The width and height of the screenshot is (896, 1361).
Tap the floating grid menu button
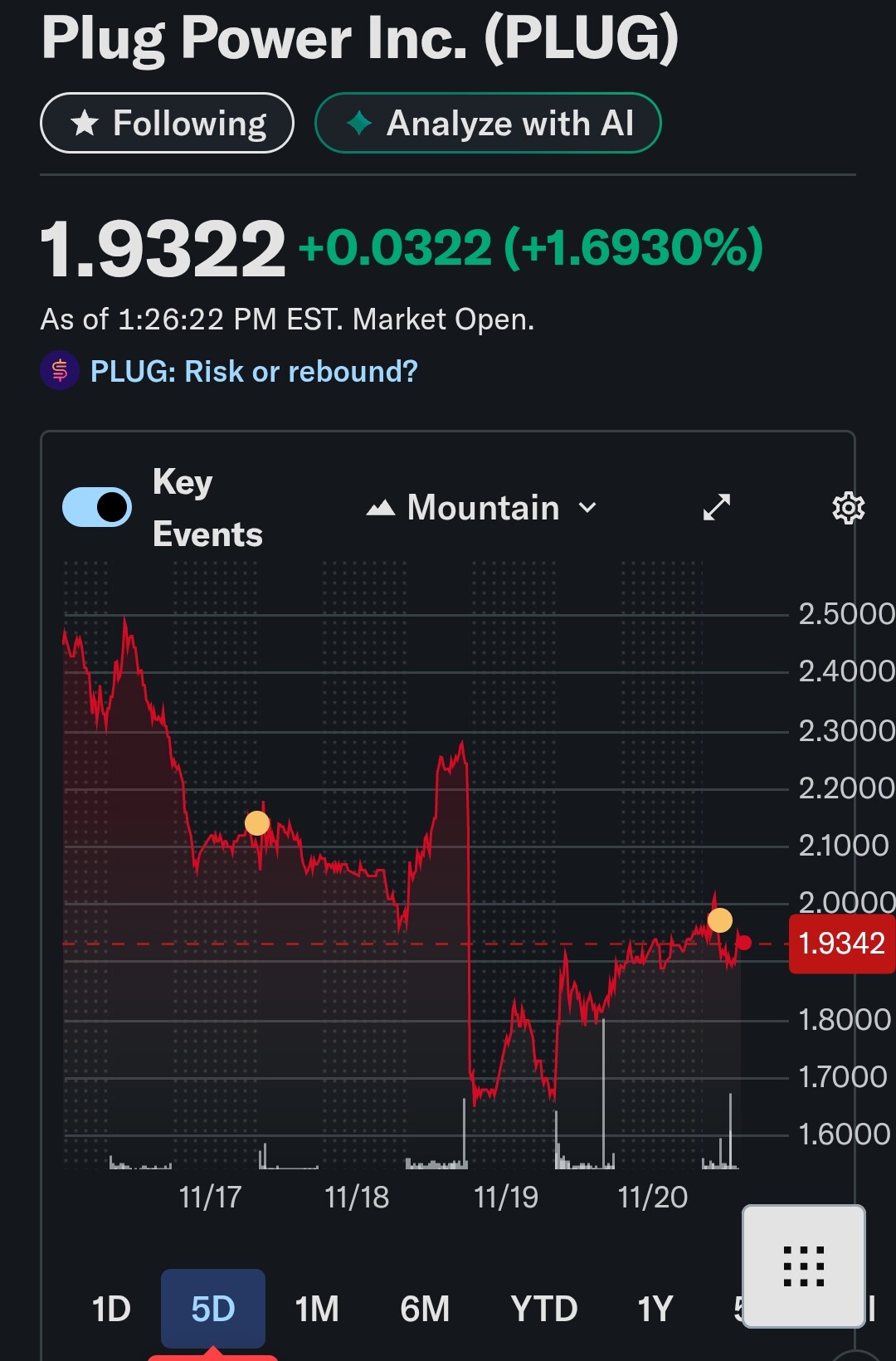[803, 1266]
